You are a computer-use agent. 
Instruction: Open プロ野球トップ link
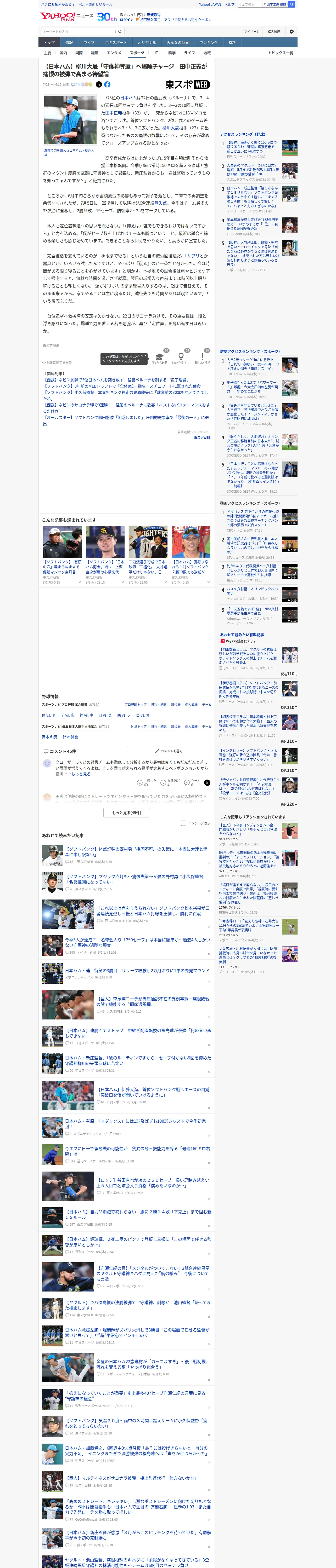coord(135,705)
